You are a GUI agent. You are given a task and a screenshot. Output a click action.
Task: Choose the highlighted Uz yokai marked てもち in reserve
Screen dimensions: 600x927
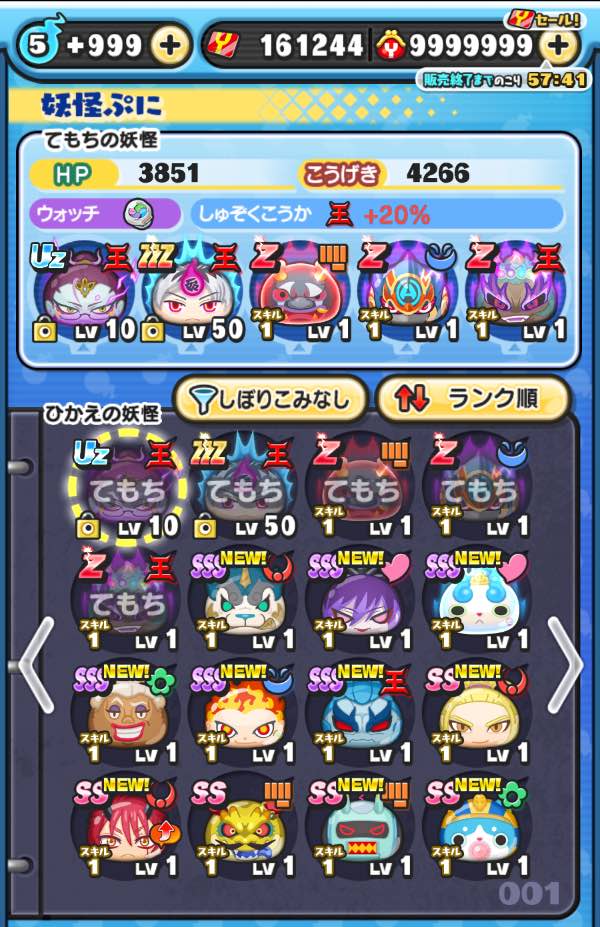125,487
